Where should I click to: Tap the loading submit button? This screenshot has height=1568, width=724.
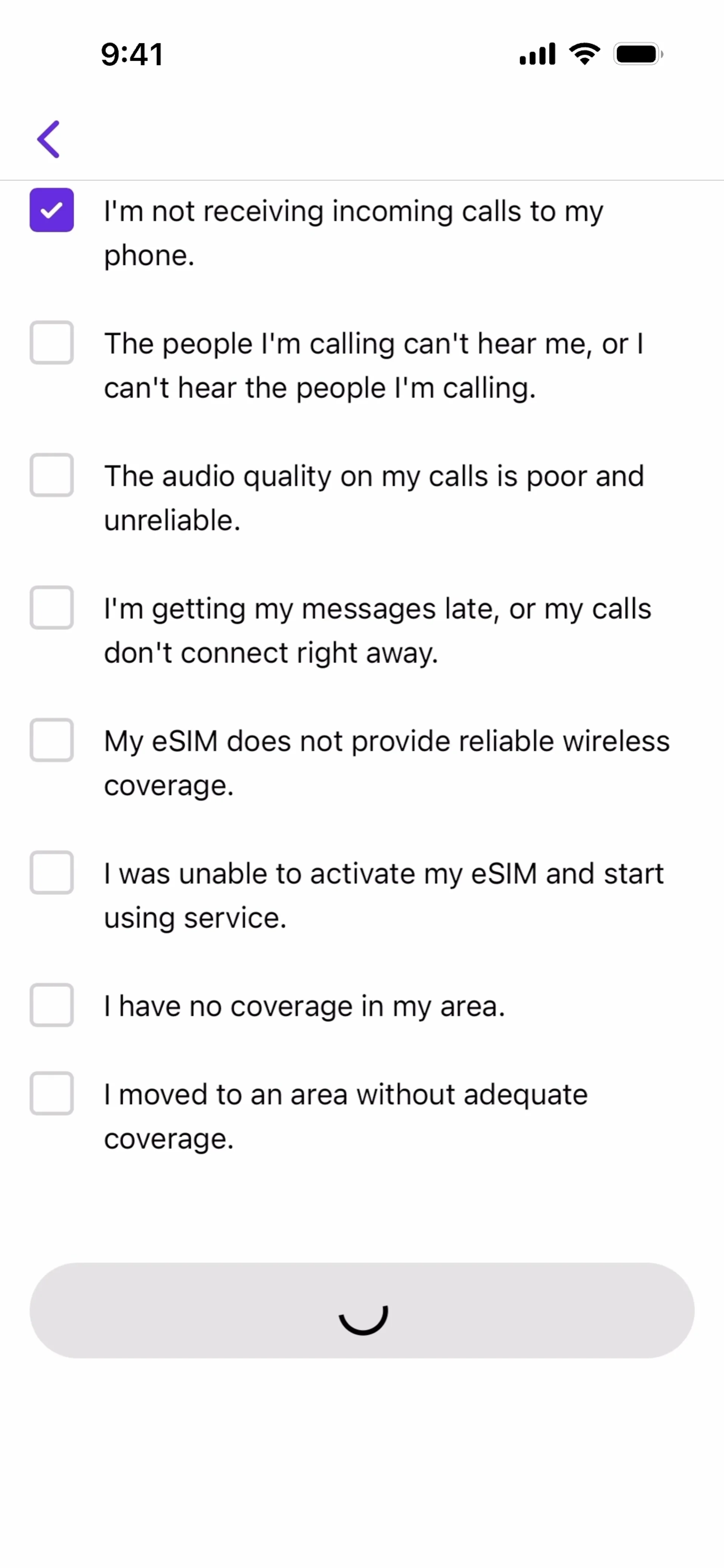362,1310
